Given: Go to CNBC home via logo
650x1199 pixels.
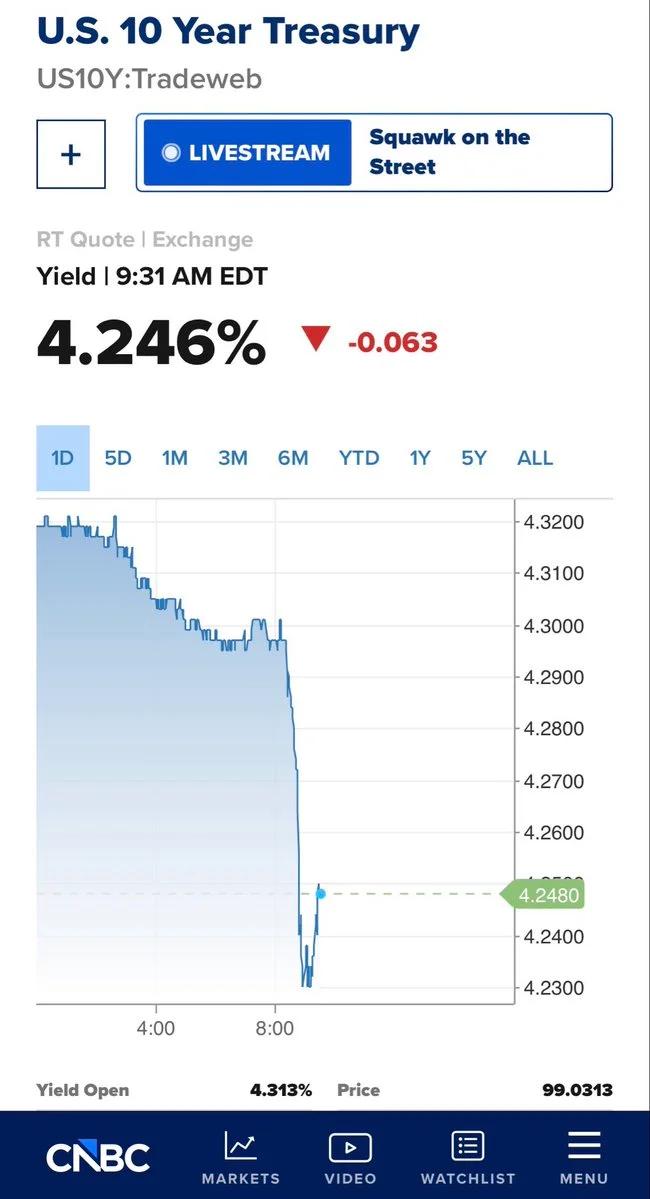Looking at the screenshot, I should click(98, 1157).
